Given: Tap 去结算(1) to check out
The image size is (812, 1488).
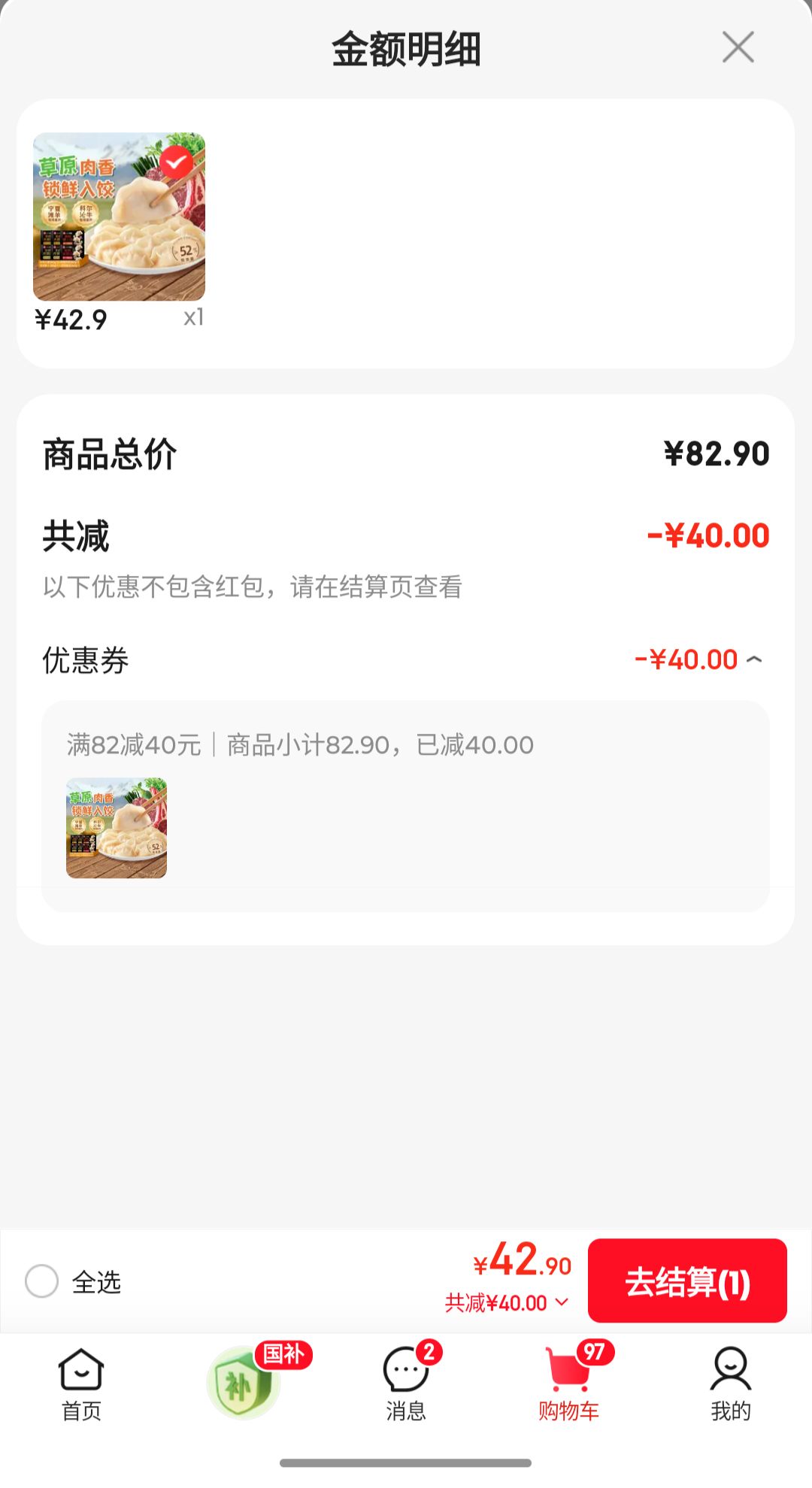Looking at the screenshot, I should (687, 1280).
